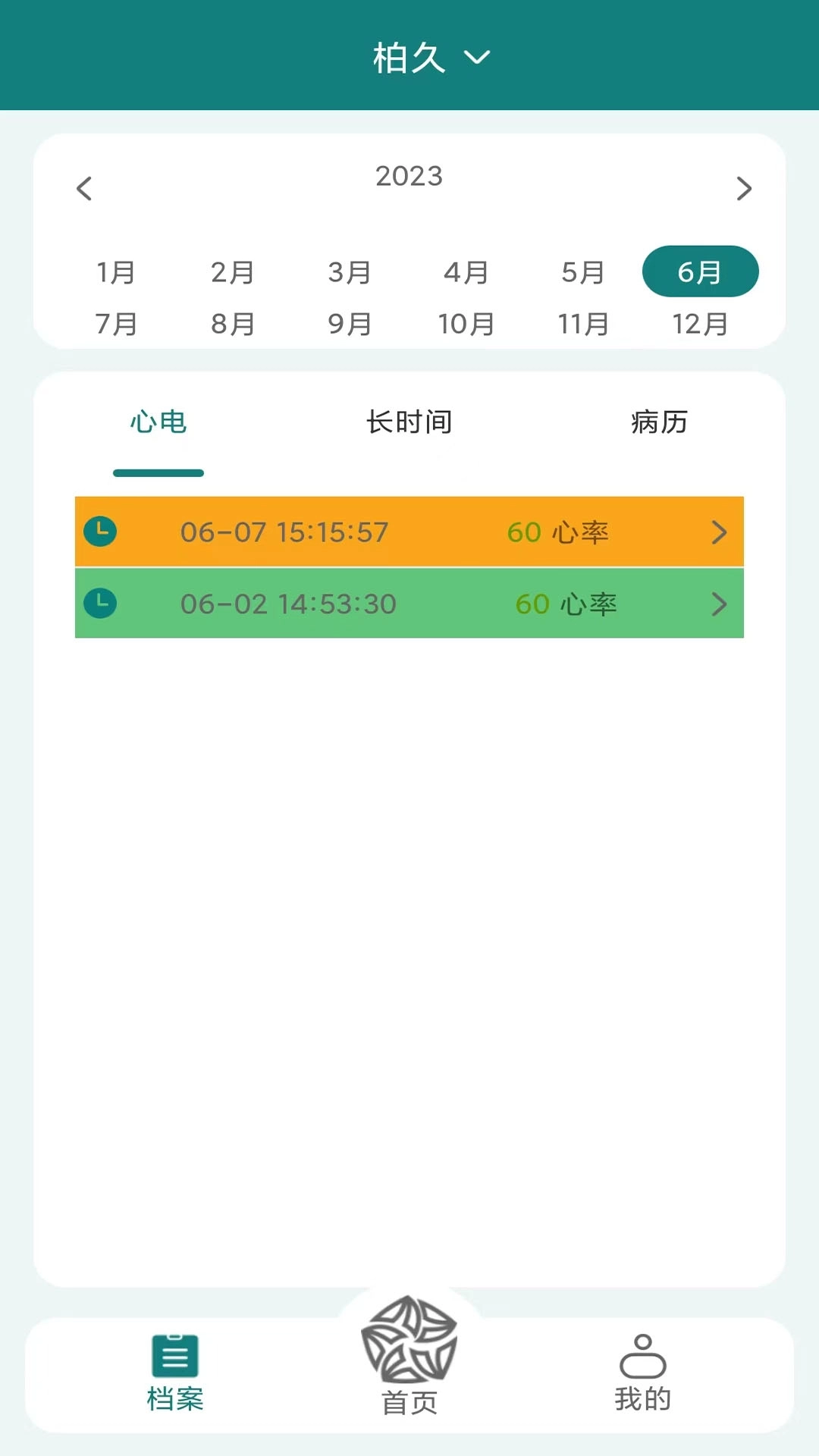This screenshot has width=819, height=1456.
Task: Open the 档案 archive tab icon
Action: 174,1357
